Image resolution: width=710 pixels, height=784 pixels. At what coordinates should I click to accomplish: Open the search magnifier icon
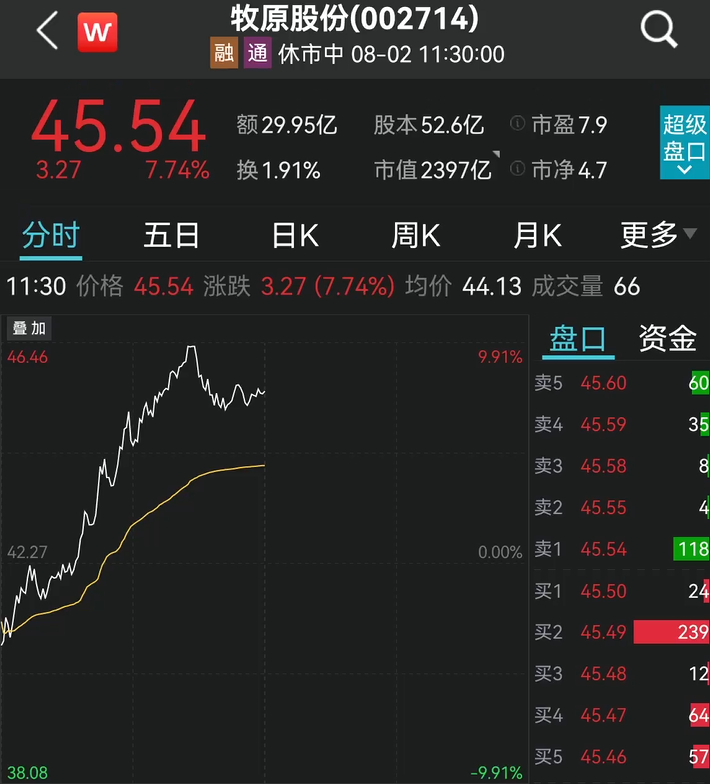(x=658, y=31)
